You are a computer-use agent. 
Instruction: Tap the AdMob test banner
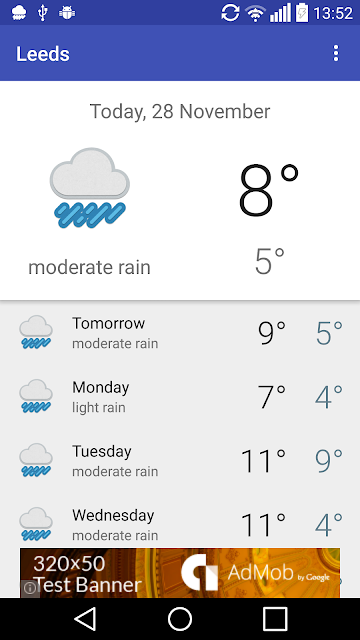[180, 573]
